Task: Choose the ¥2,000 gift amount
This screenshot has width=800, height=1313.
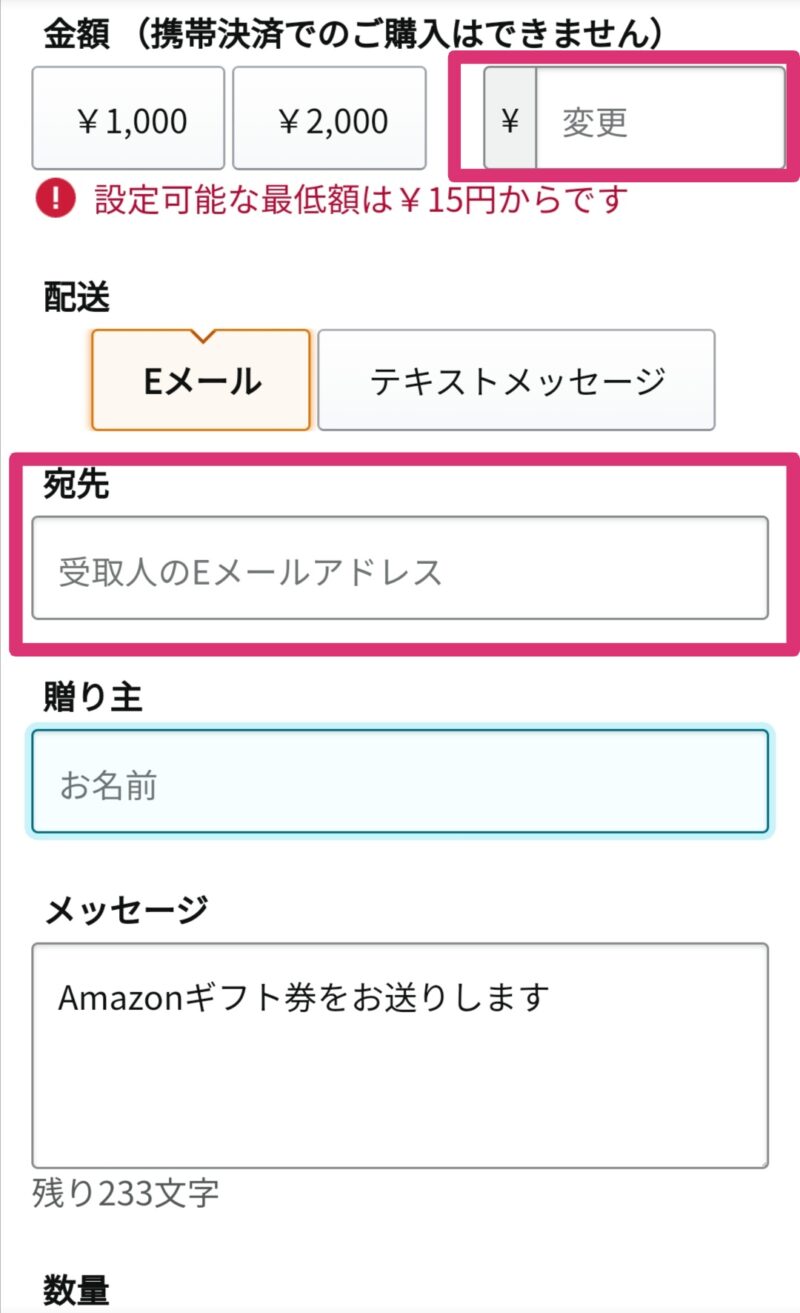Action: click(330, 118)
